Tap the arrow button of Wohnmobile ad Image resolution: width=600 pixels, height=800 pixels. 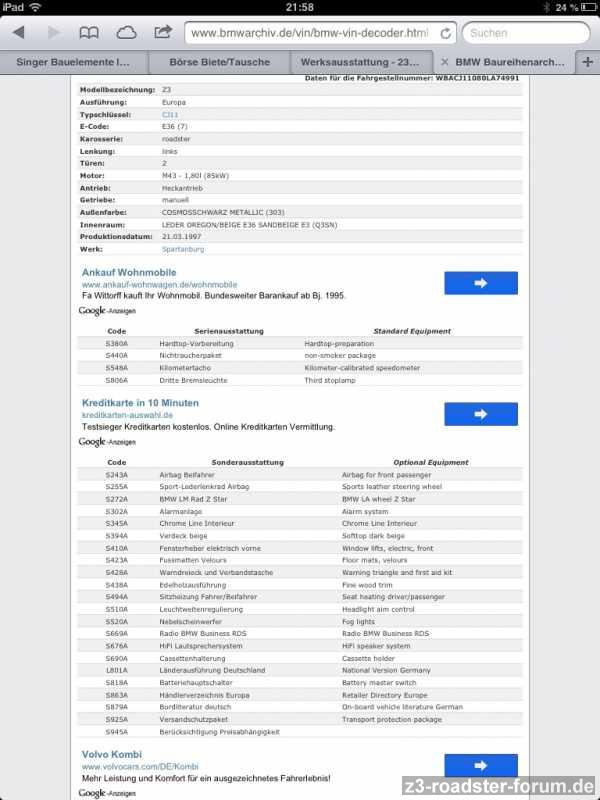[480, 283]
